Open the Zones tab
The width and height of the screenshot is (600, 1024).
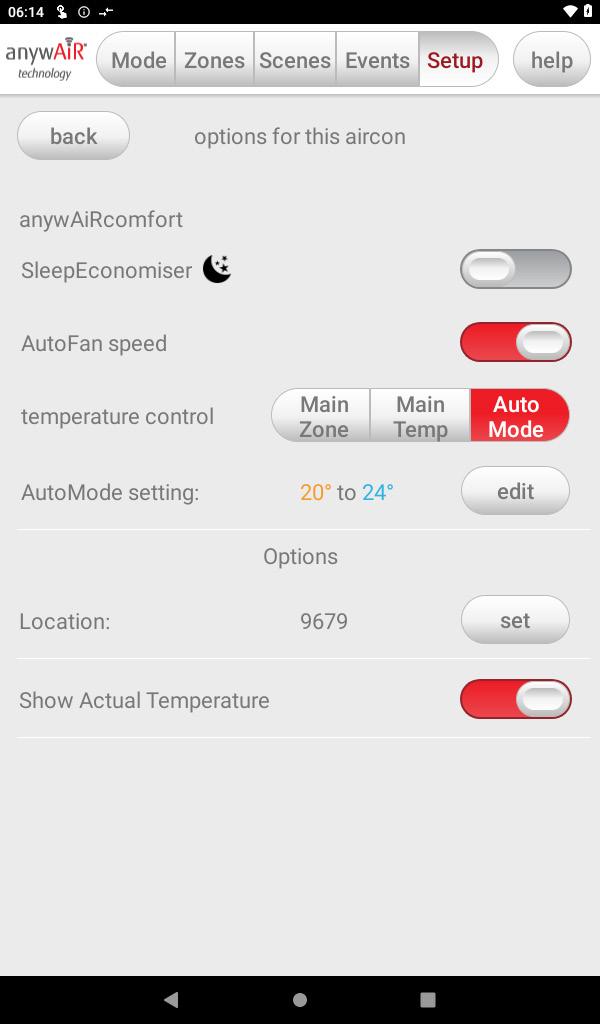click(214, 60)
